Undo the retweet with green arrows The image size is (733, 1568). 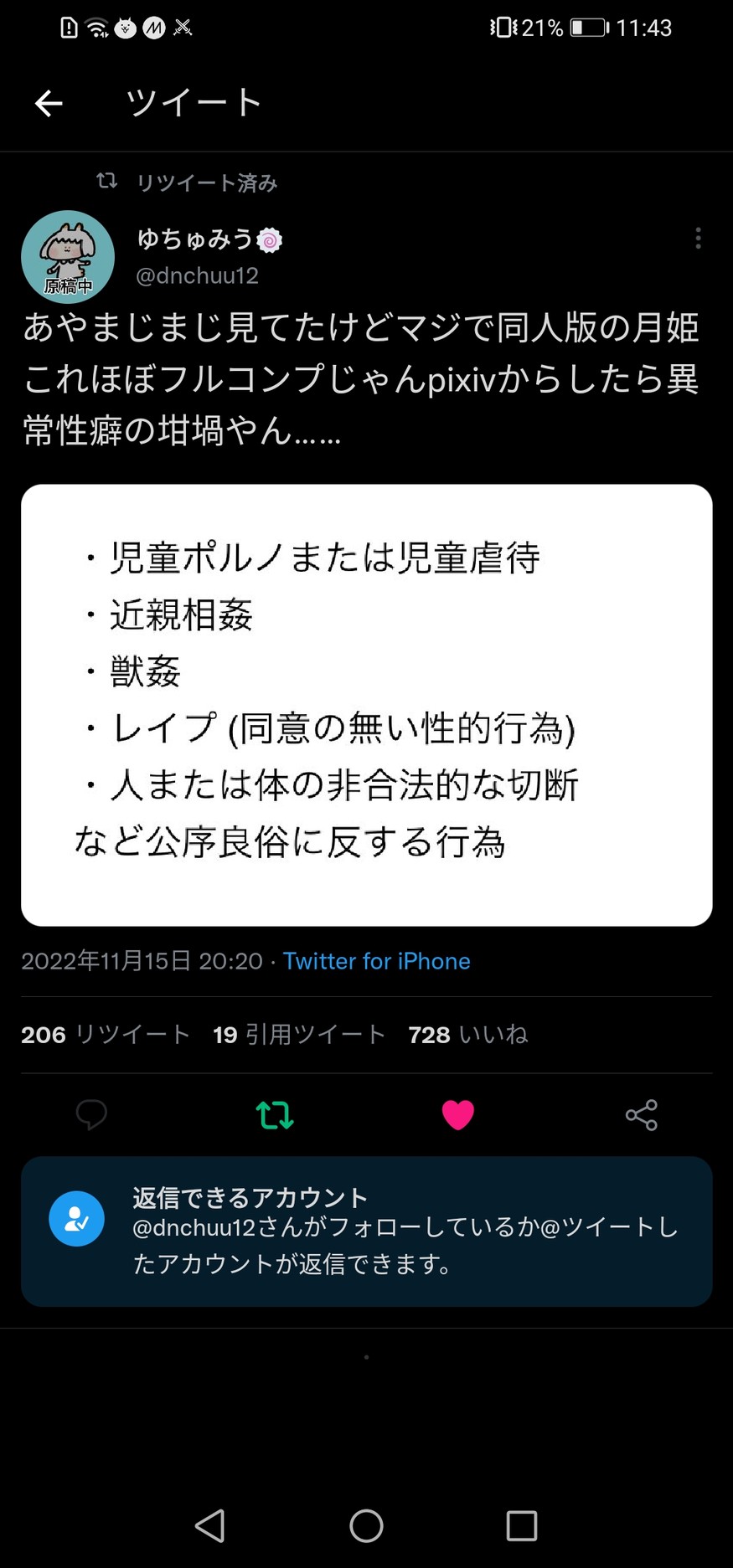pos(275,1114)
